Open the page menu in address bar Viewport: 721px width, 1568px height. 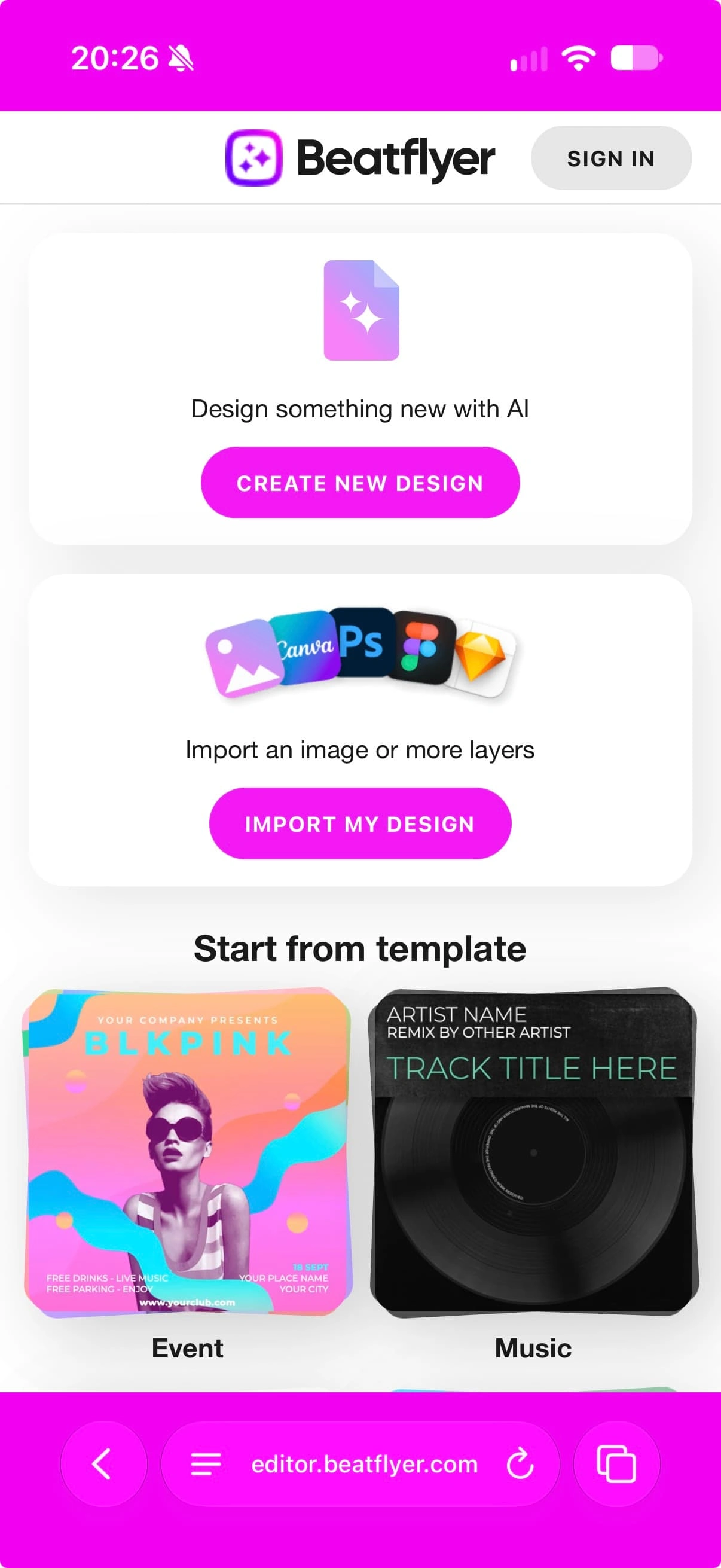click(x=206, y=1464)
